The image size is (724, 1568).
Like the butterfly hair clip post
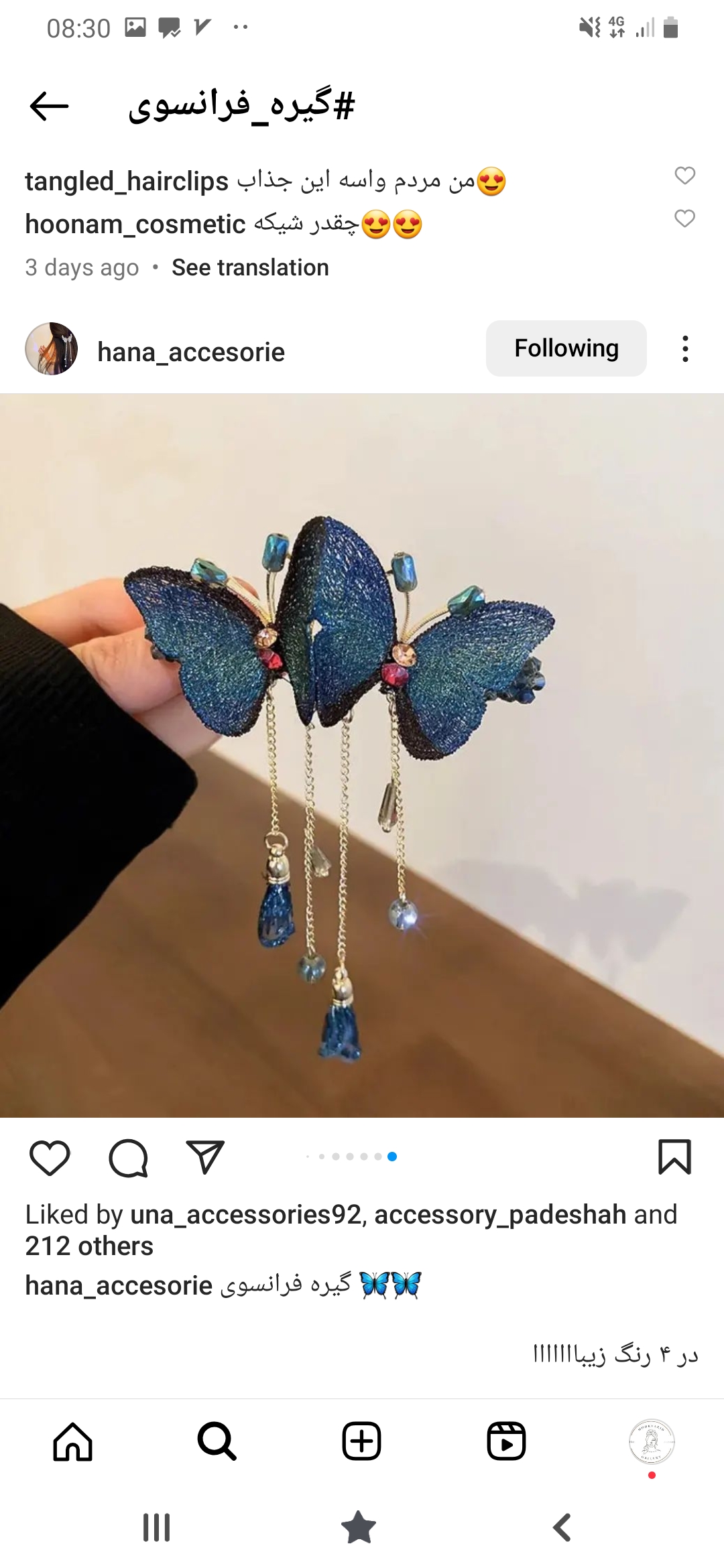click(50, 1157)
